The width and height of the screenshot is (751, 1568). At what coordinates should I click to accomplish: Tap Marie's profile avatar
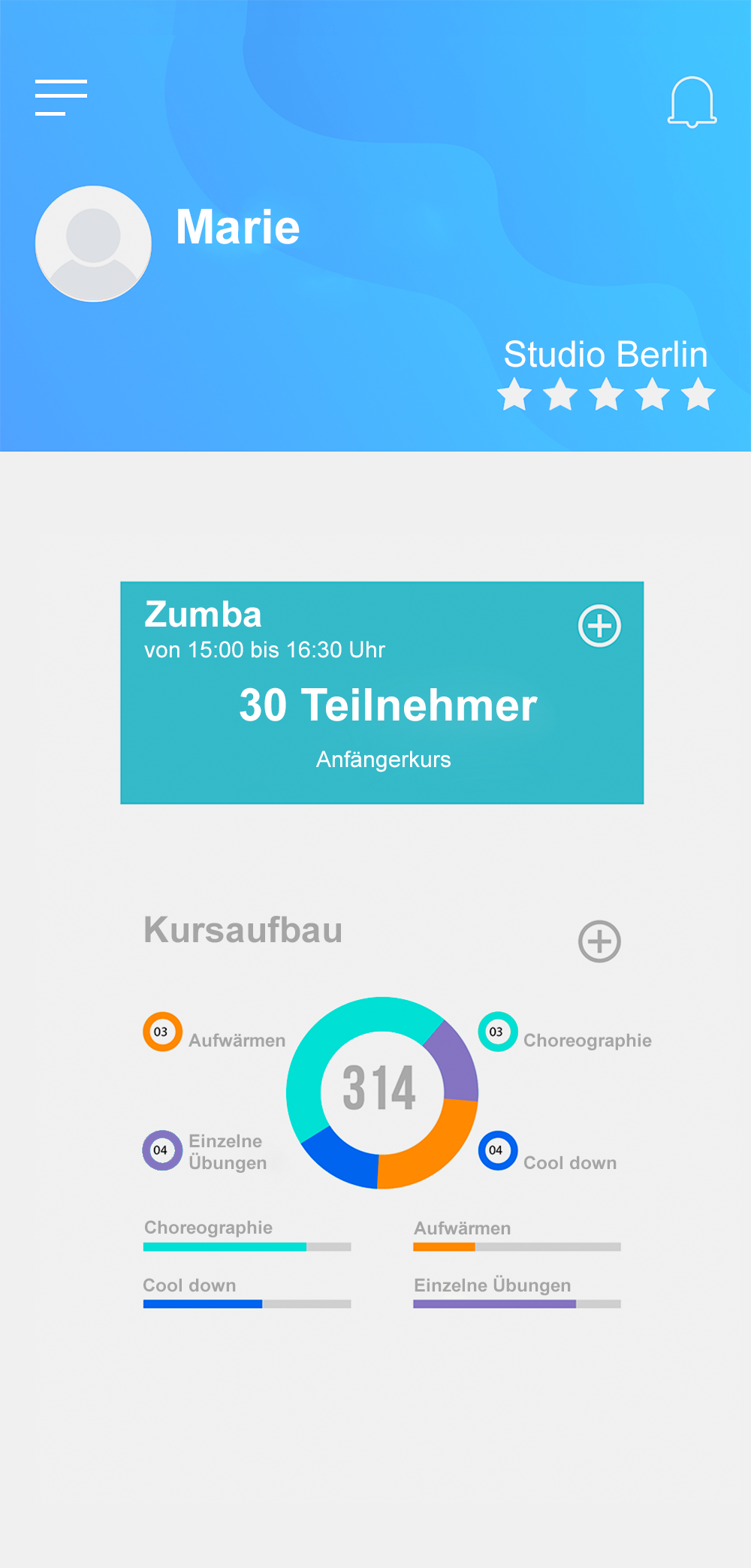pos(93,243)
